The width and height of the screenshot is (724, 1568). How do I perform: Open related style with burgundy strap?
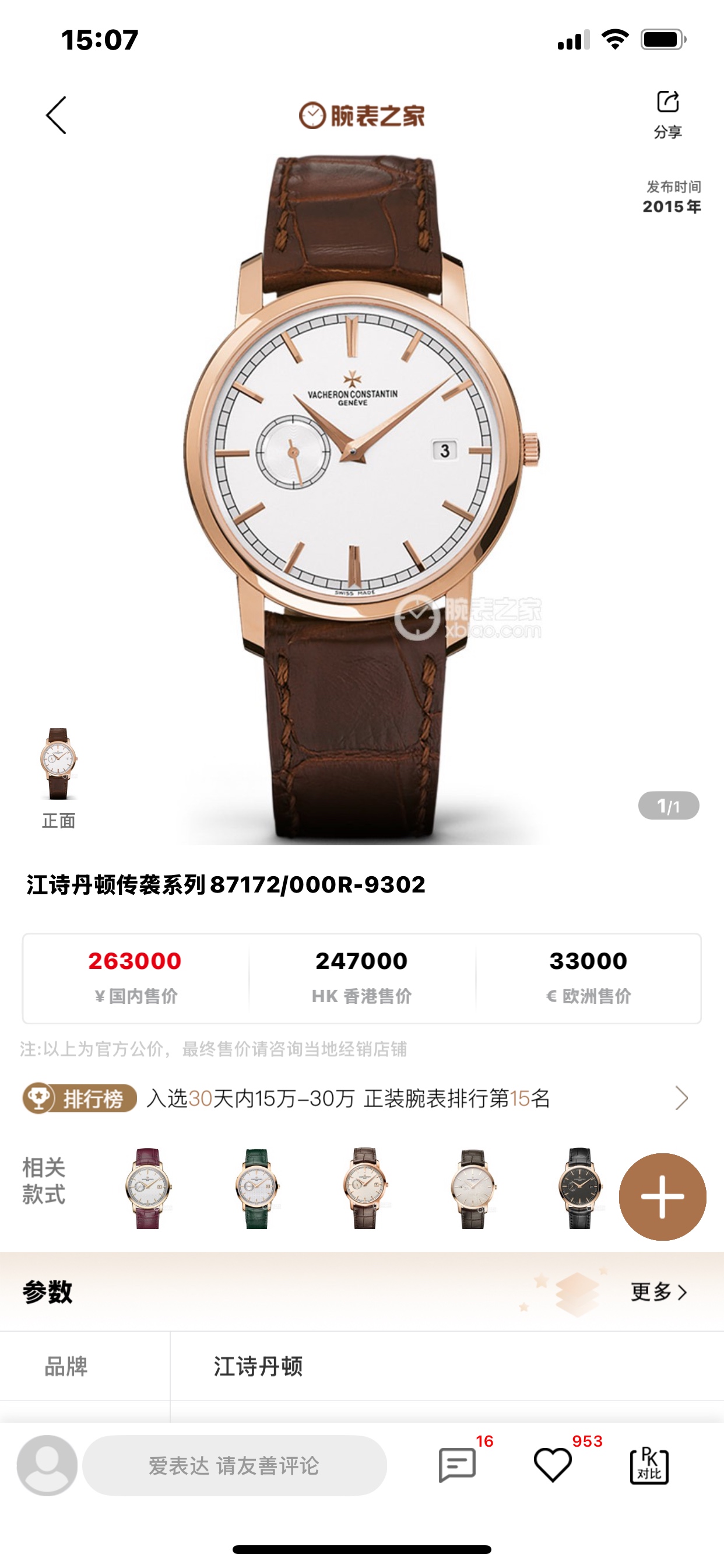(x=148, y=1188)
